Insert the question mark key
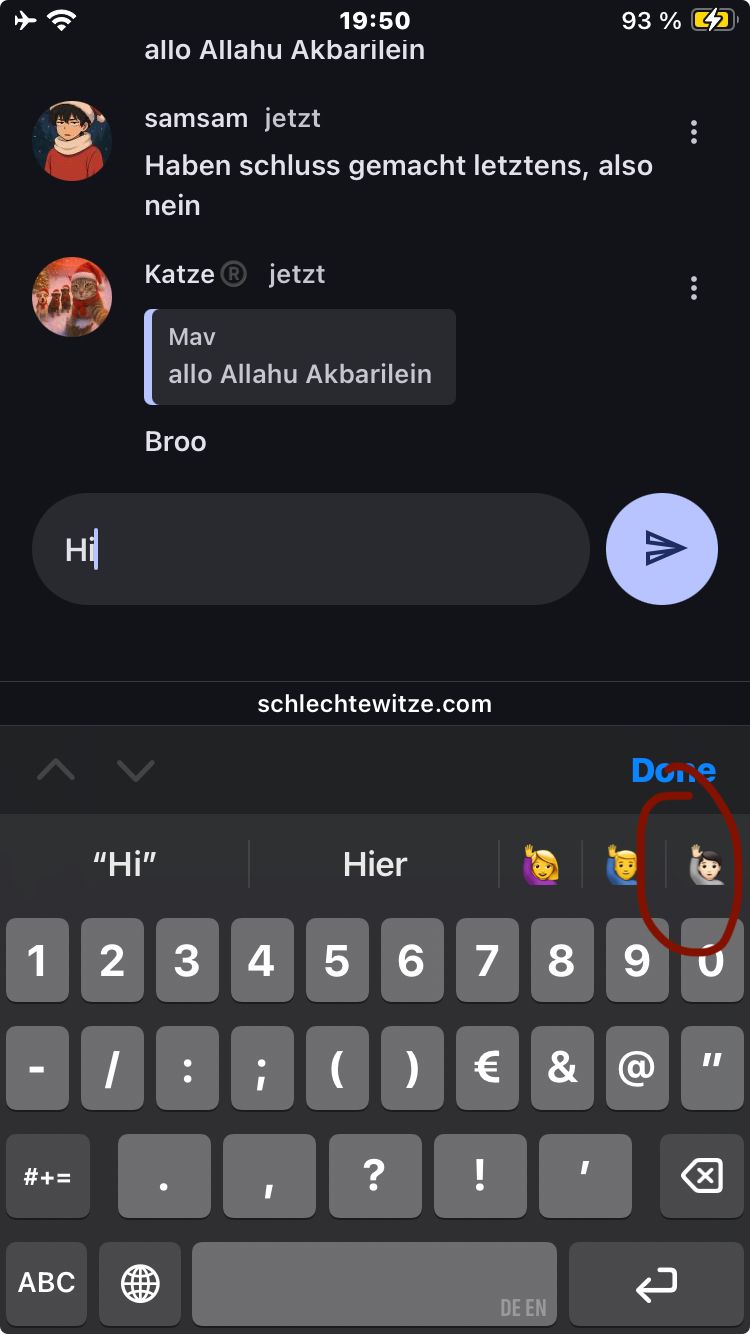This screenshot has width=750, height=1334. pyautogui.click(x=374, y=1176)
